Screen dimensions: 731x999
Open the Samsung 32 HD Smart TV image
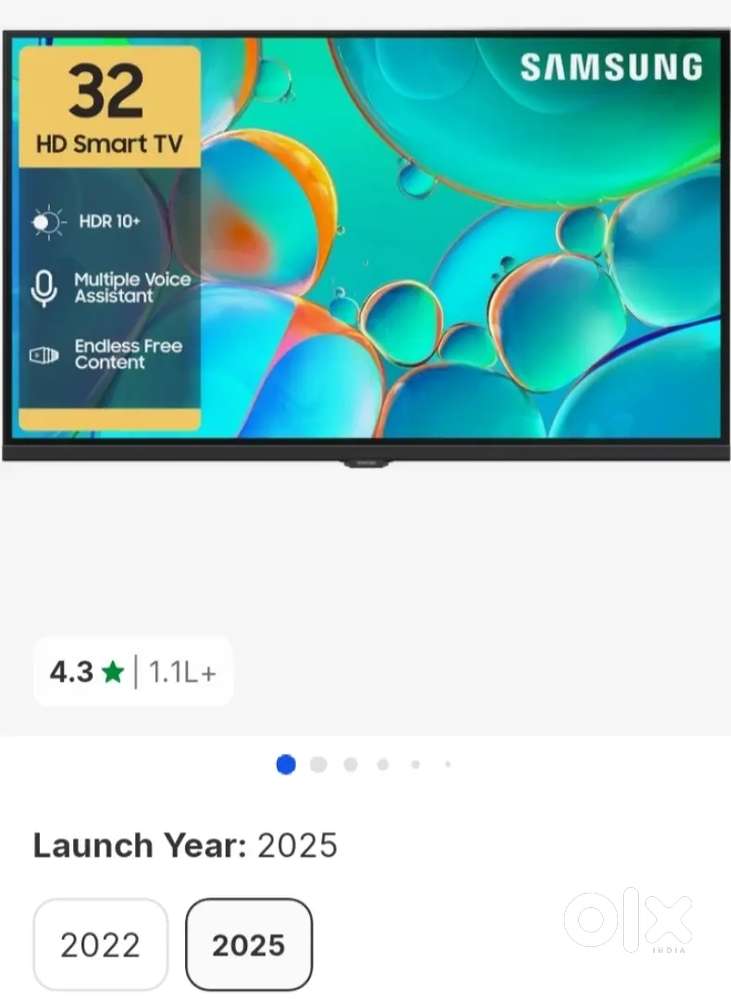(366, 245)
